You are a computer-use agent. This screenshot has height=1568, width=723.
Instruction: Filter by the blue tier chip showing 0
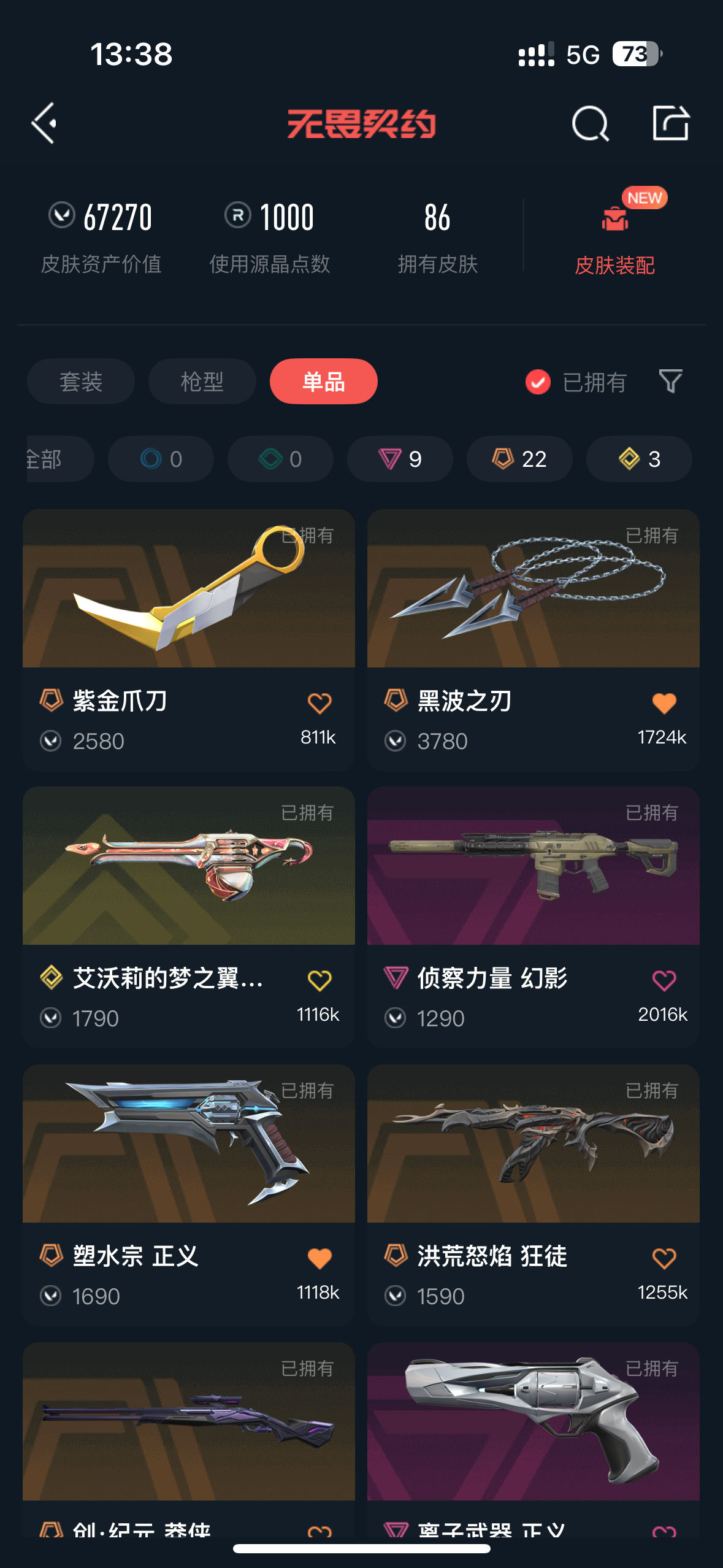coord(161,459)
